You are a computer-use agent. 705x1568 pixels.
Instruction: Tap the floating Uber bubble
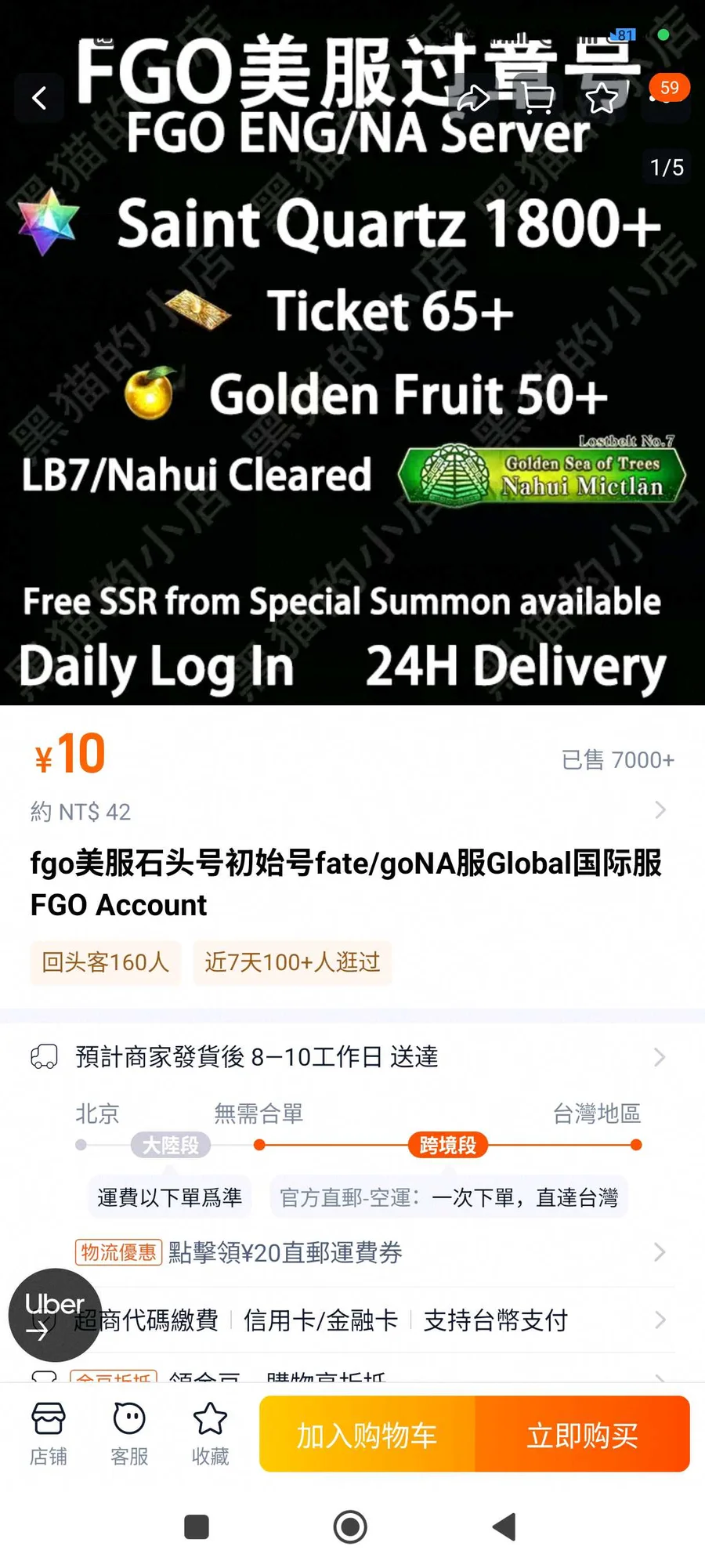[x=54, y=1314]
